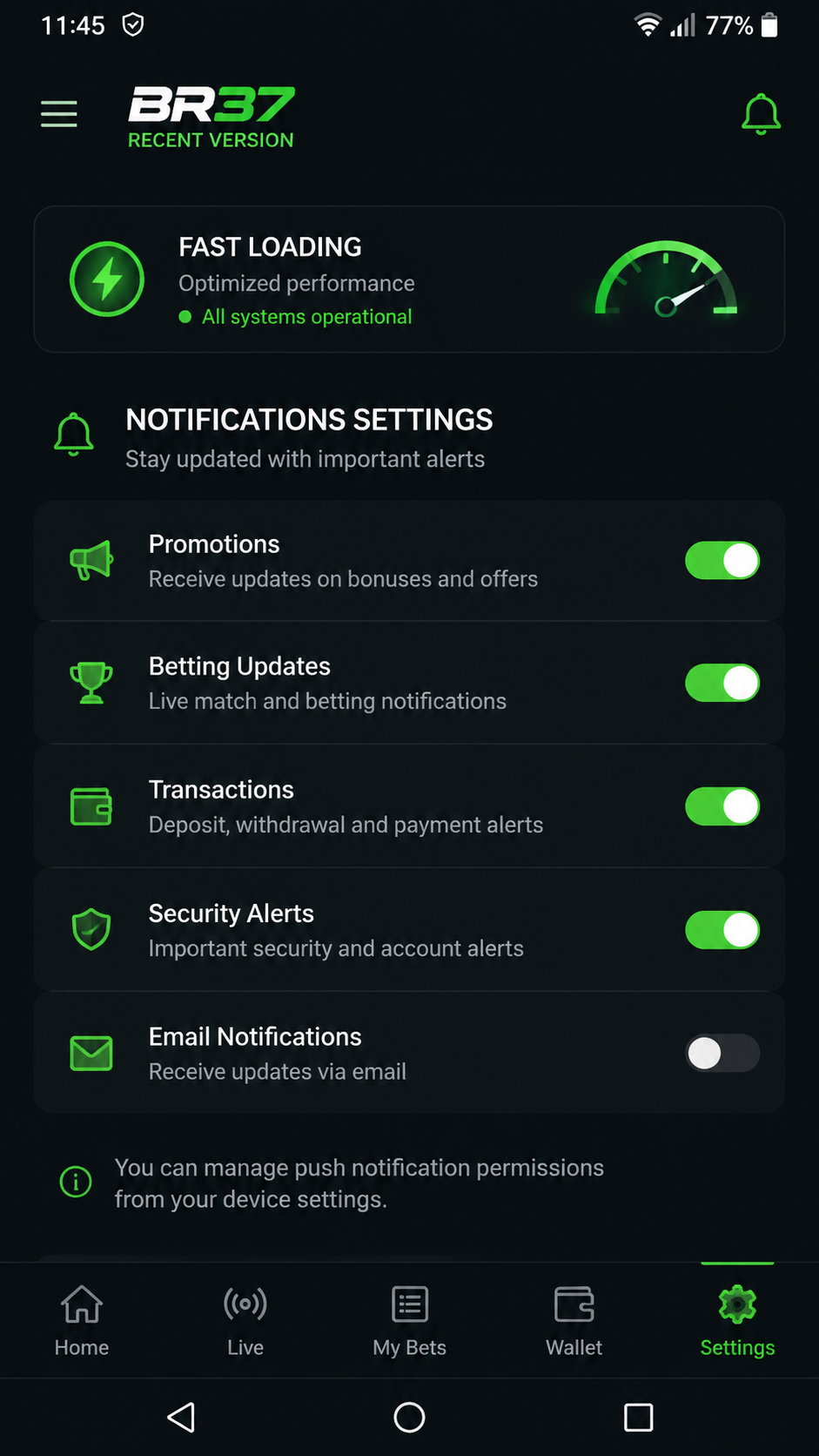819x1456 pixels.
Task: Open the Wallet tab
Action: (x=574, y=1321)
